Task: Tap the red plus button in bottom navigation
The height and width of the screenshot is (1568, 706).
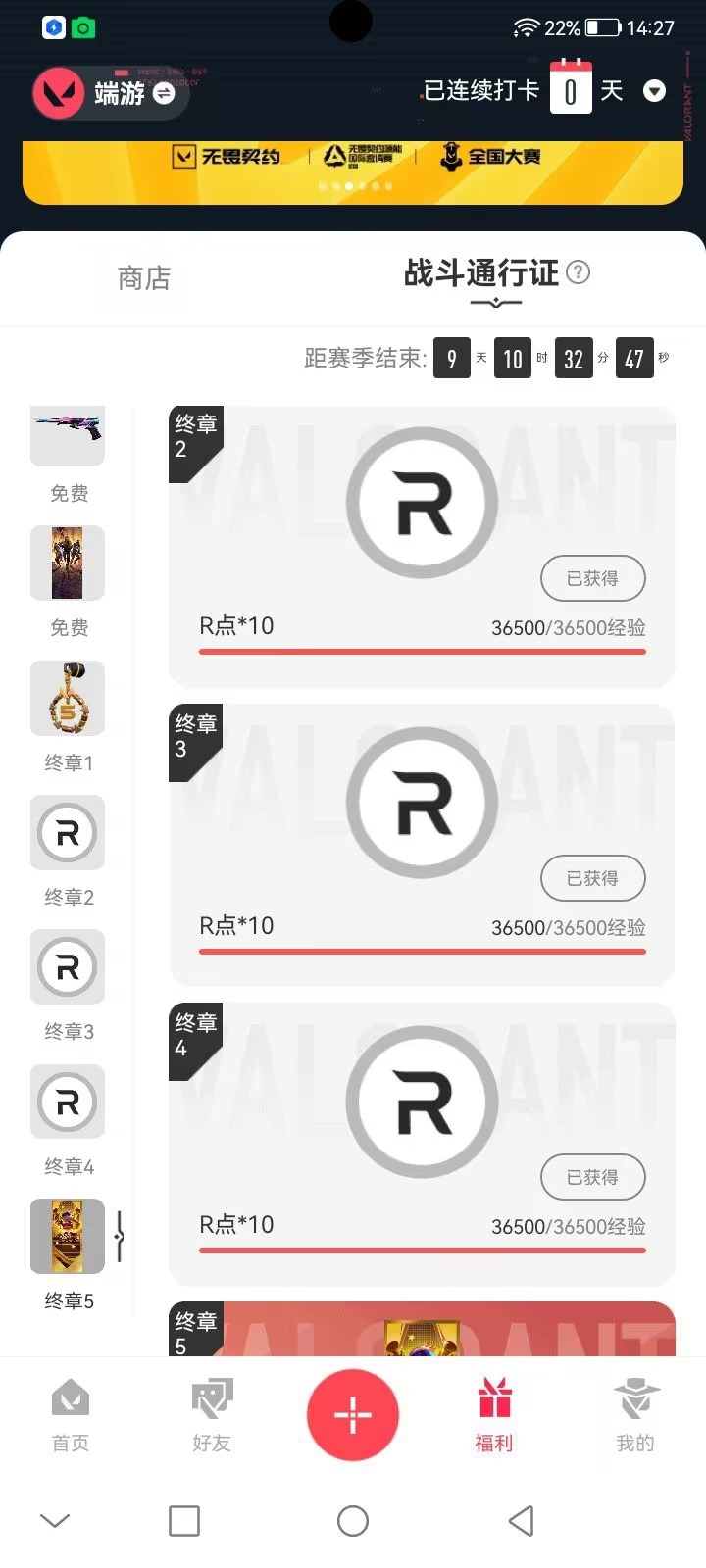Action: [x=352, y=1414]
